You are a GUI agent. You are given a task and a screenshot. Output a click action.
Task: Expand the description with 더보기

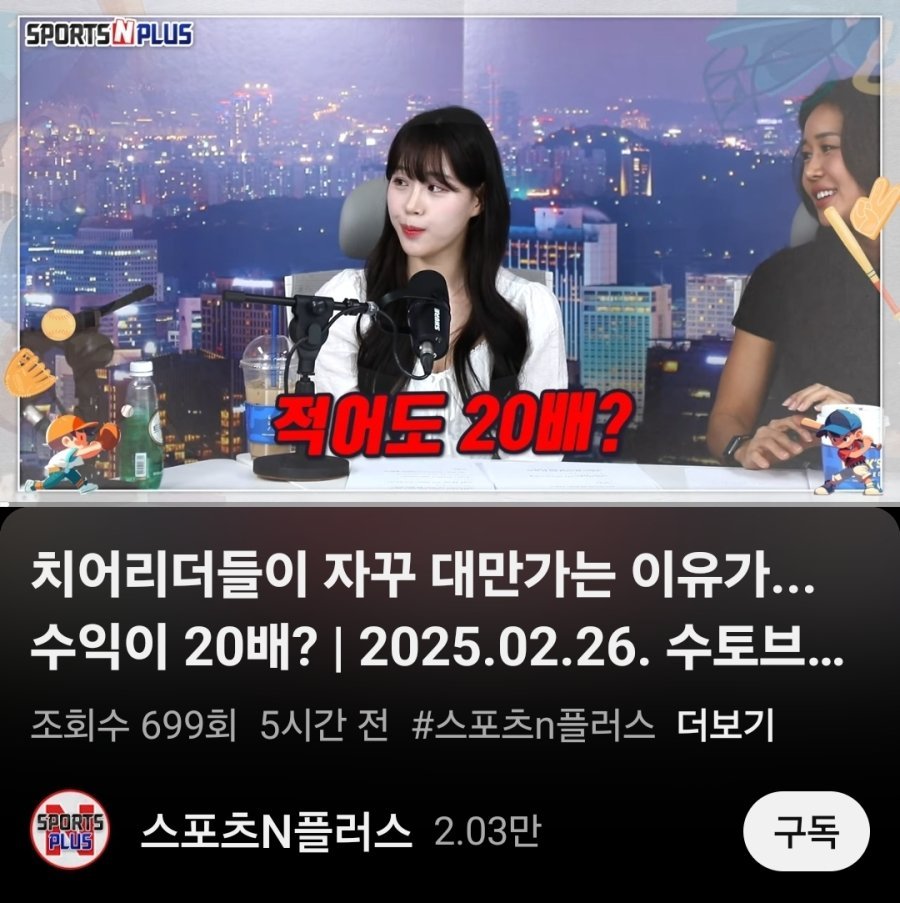725,725
